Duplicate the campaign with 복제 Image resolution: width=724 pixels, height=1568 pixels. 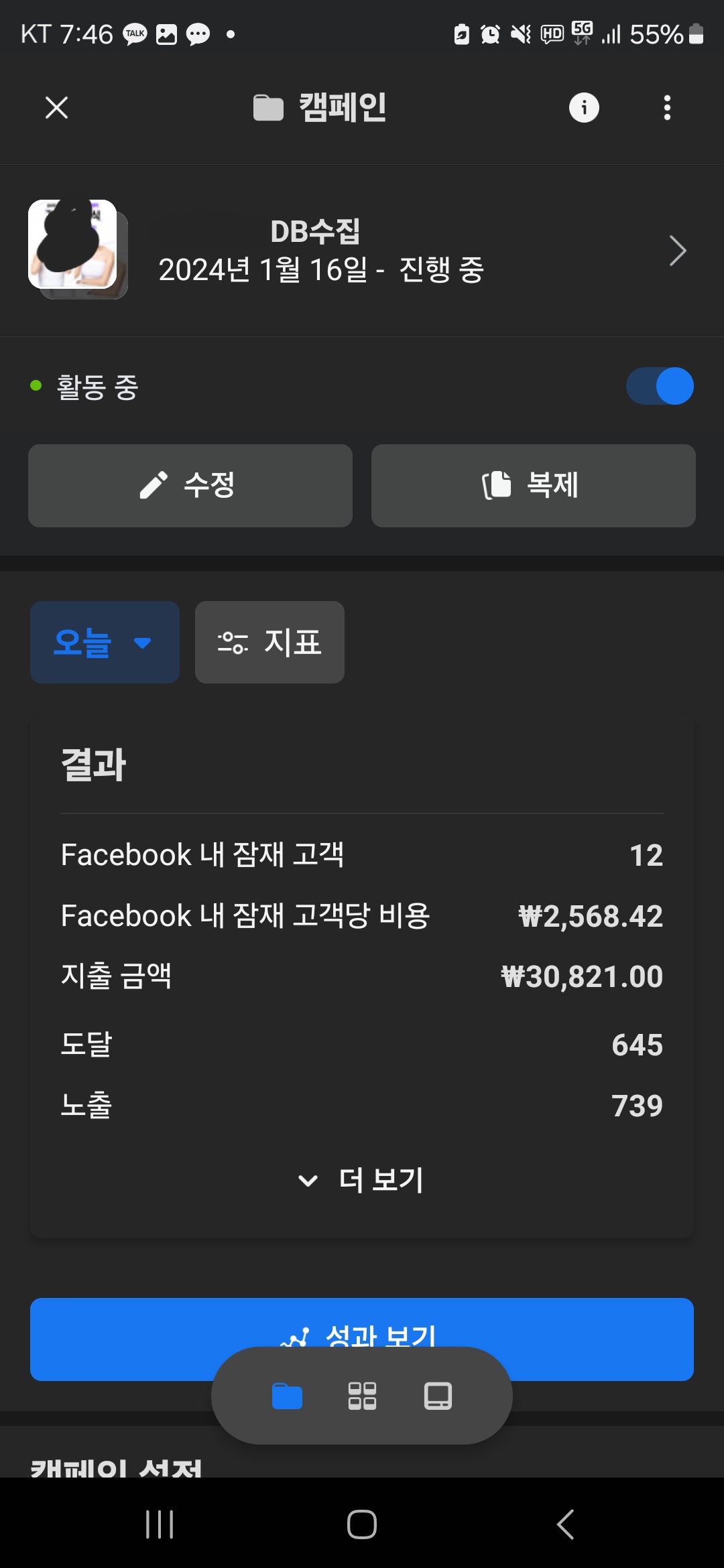[534, 486]
